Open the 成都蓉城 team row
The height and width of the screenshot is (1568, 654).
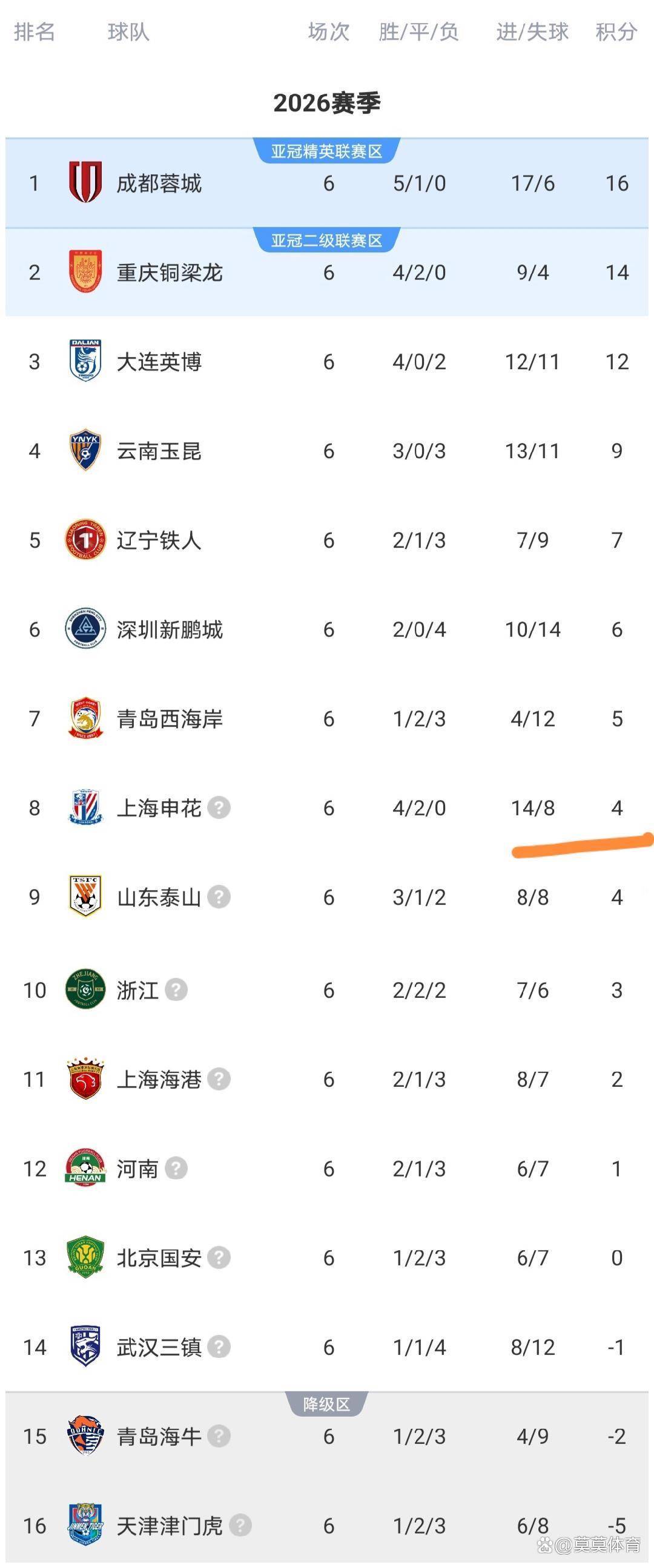coord(159,183)
